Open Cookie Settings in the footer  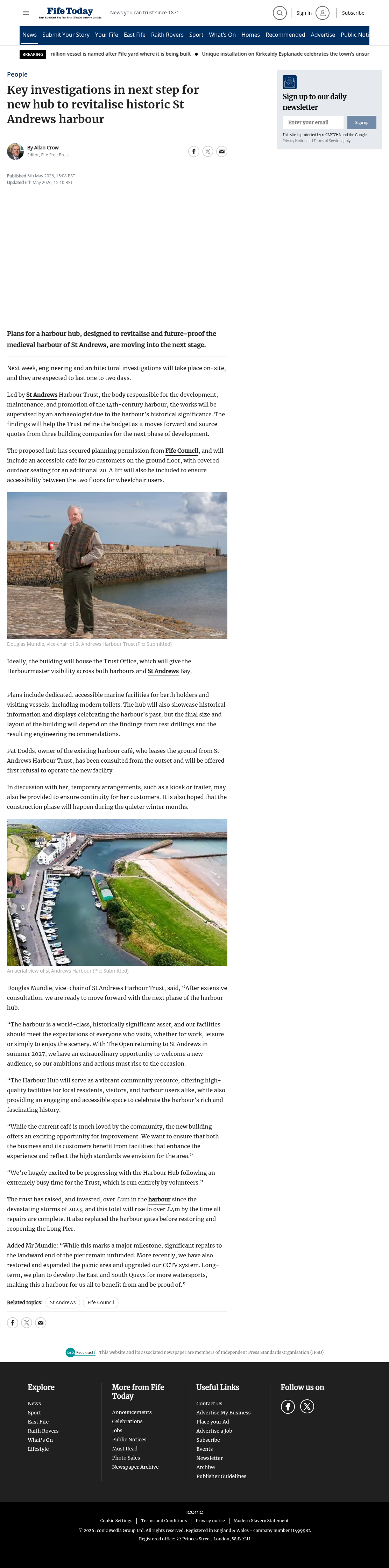pos(116,1520)
